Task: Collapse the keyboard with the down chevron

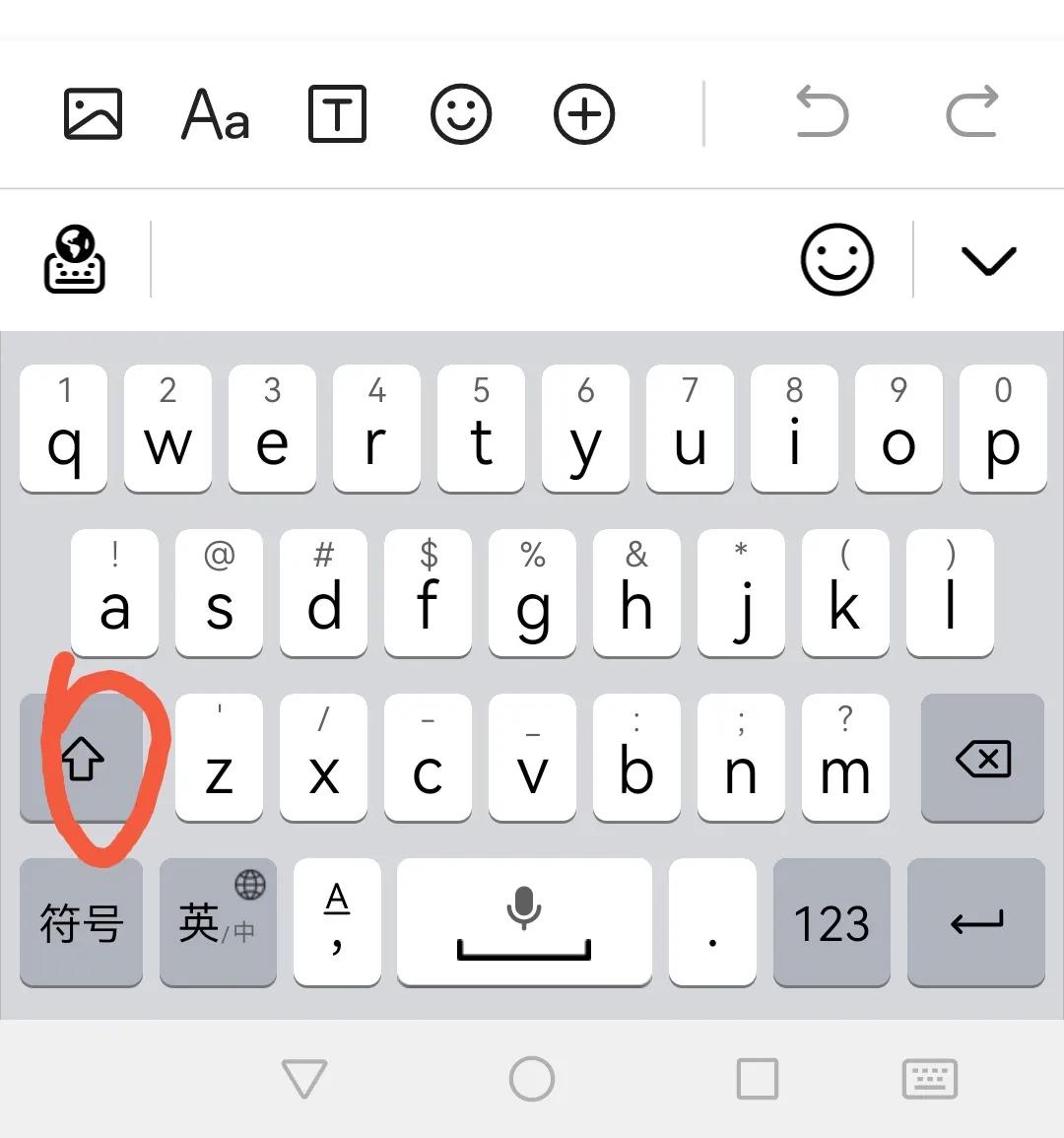Action: [987, 260]
